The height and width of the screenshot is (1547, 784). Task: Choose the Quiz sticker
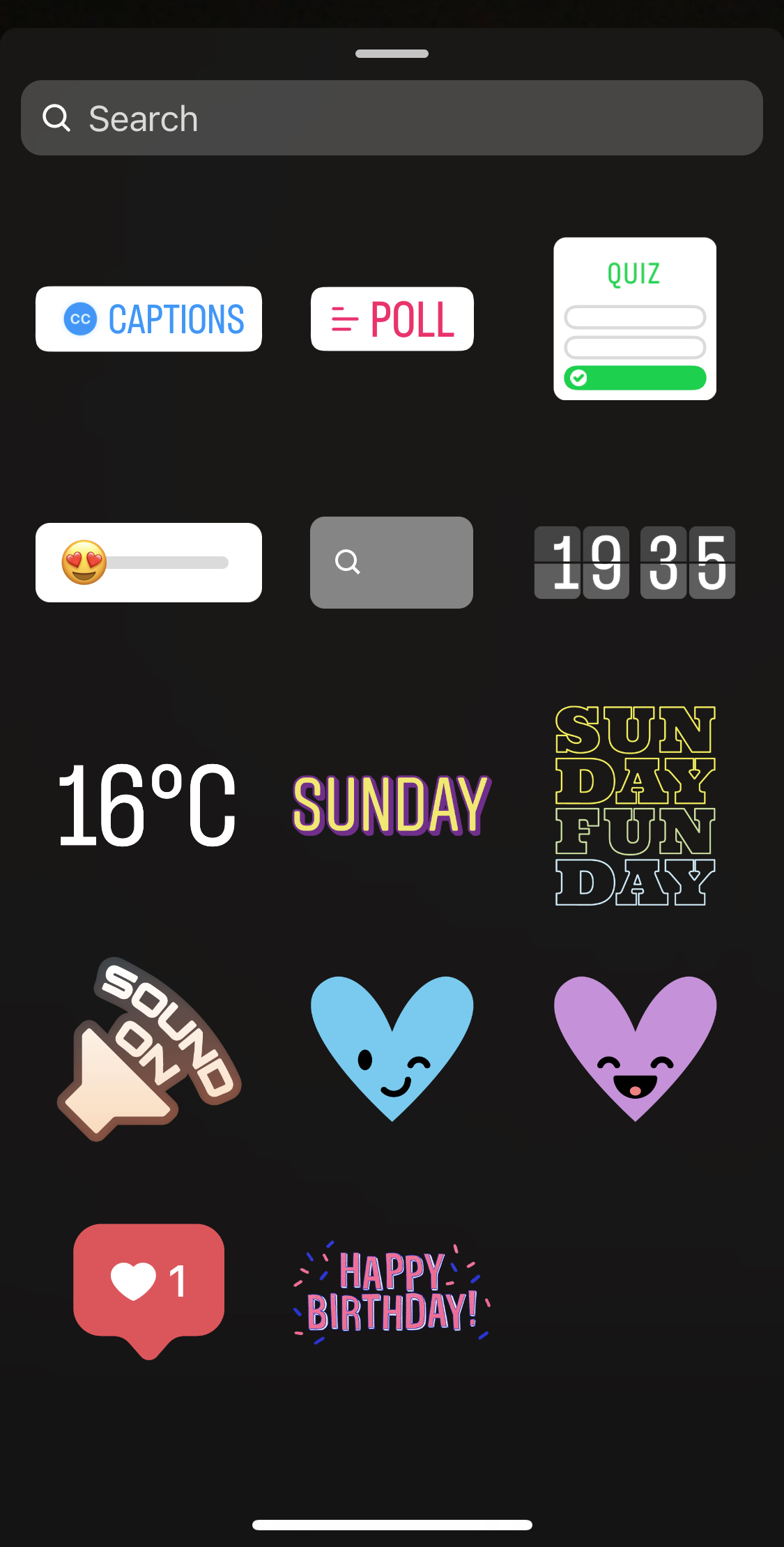tap(635, 319)
